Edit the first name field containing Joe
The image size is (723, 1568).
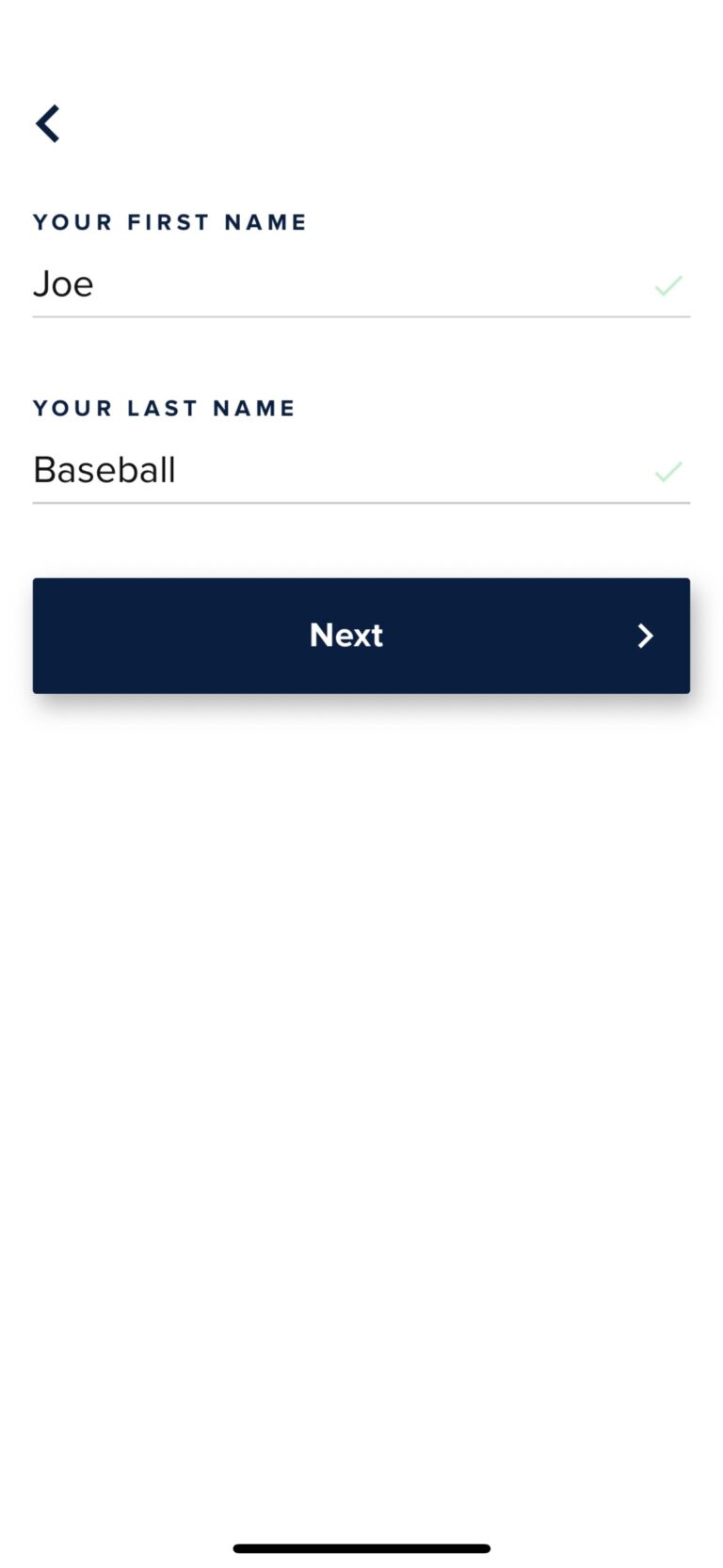(339, 284)
